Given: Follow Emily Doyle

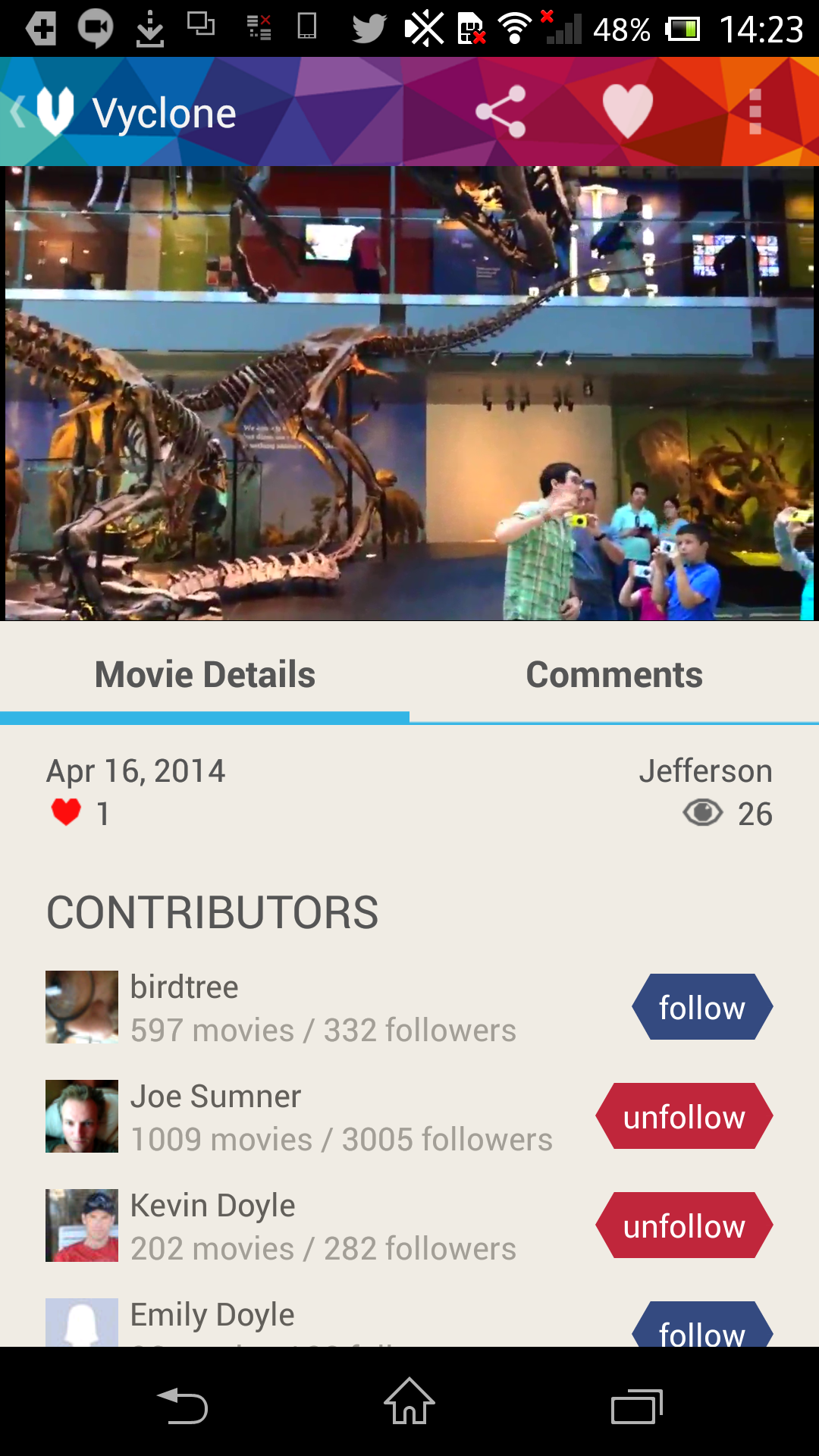Looking at the screenshot, I should (x=702, y=1329).
